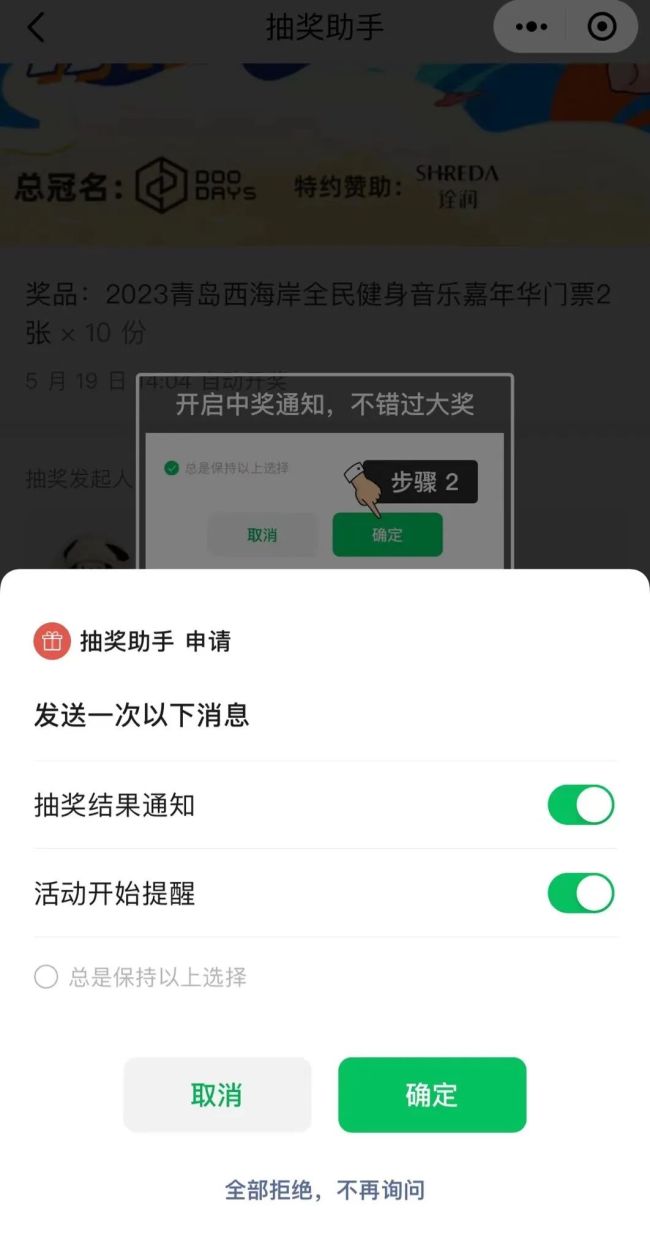Confirm with the green 确定 button
The width and height of the screenshot is (650, 1234).
[432, 1095]
